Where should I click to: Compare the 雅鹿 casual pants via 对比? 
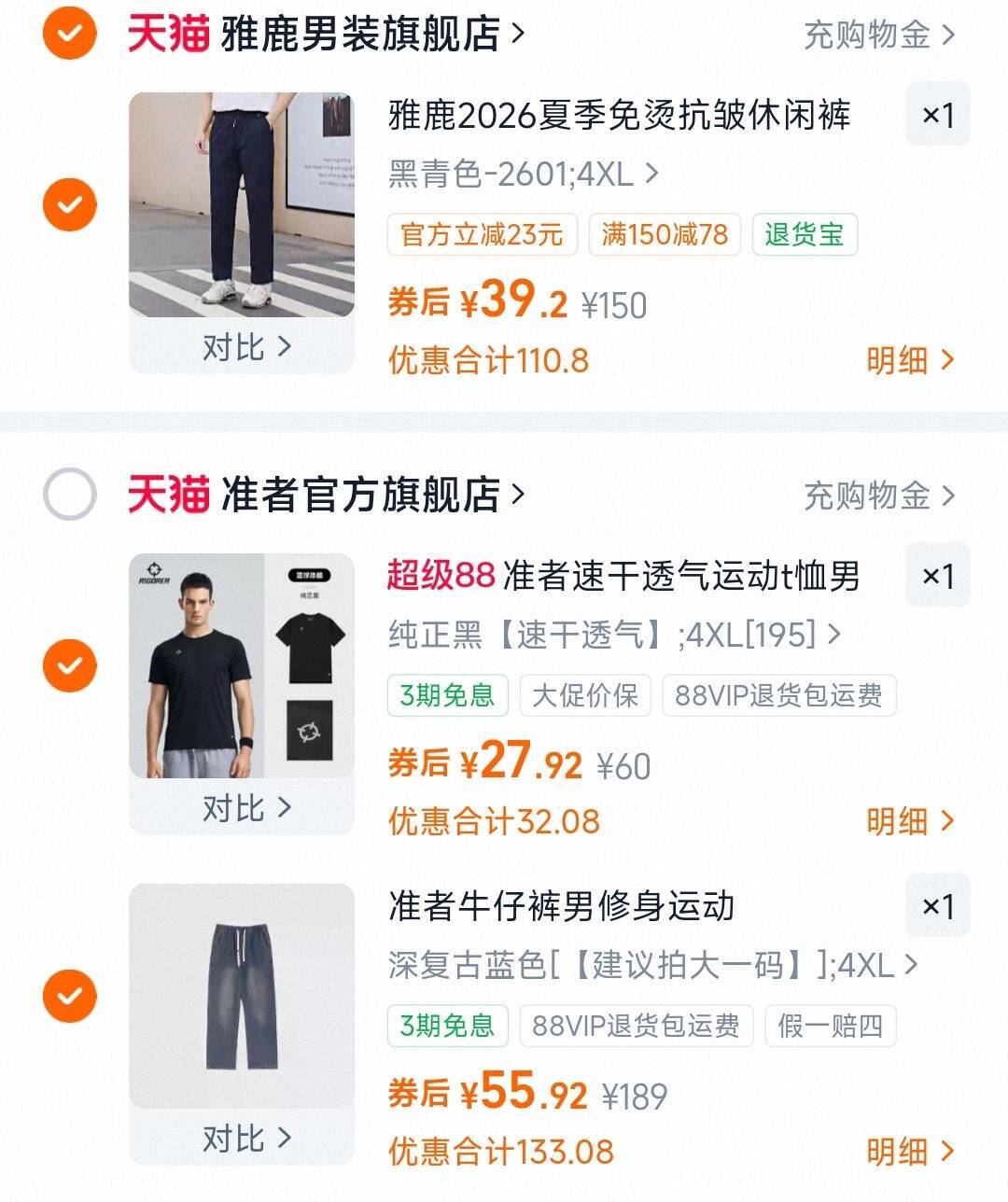[x=245, y=347]
